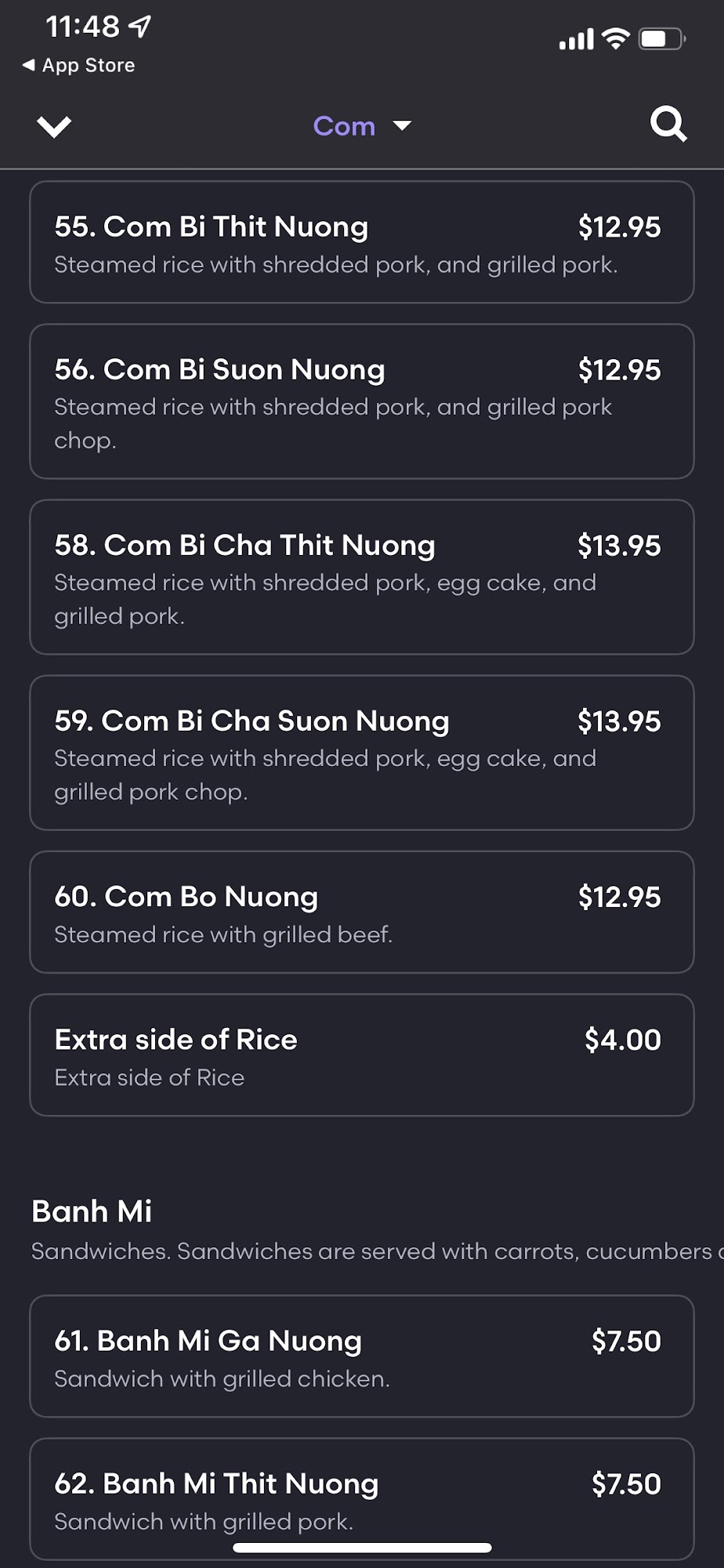Choose 58. Com Bi Cha Thit Nuong
Screen dimensions: 724x1568
coord(362,577)
